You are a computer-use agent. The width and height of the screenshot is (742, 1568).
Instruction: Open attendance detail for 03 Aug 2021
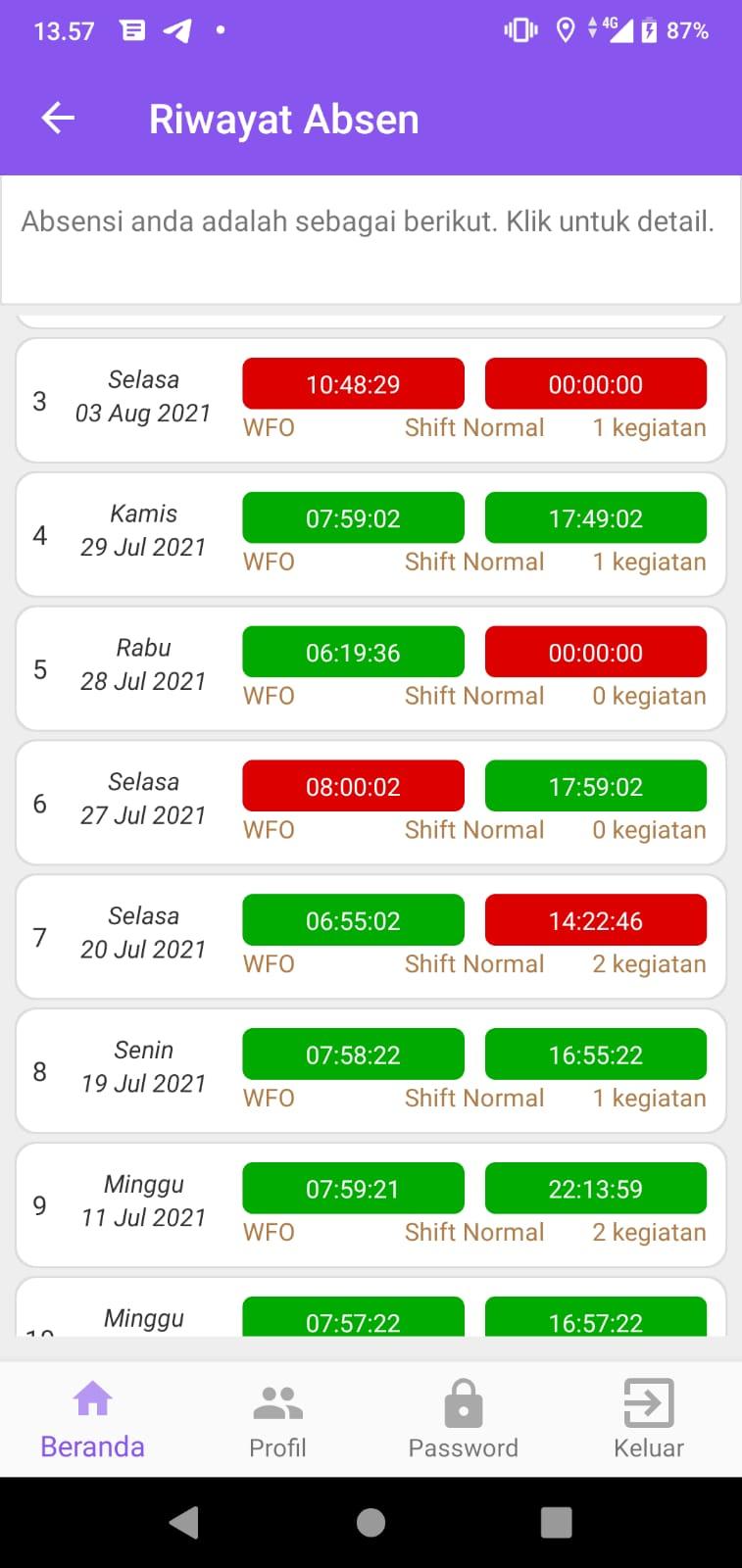pyautogui.click(x=371, y=401)
